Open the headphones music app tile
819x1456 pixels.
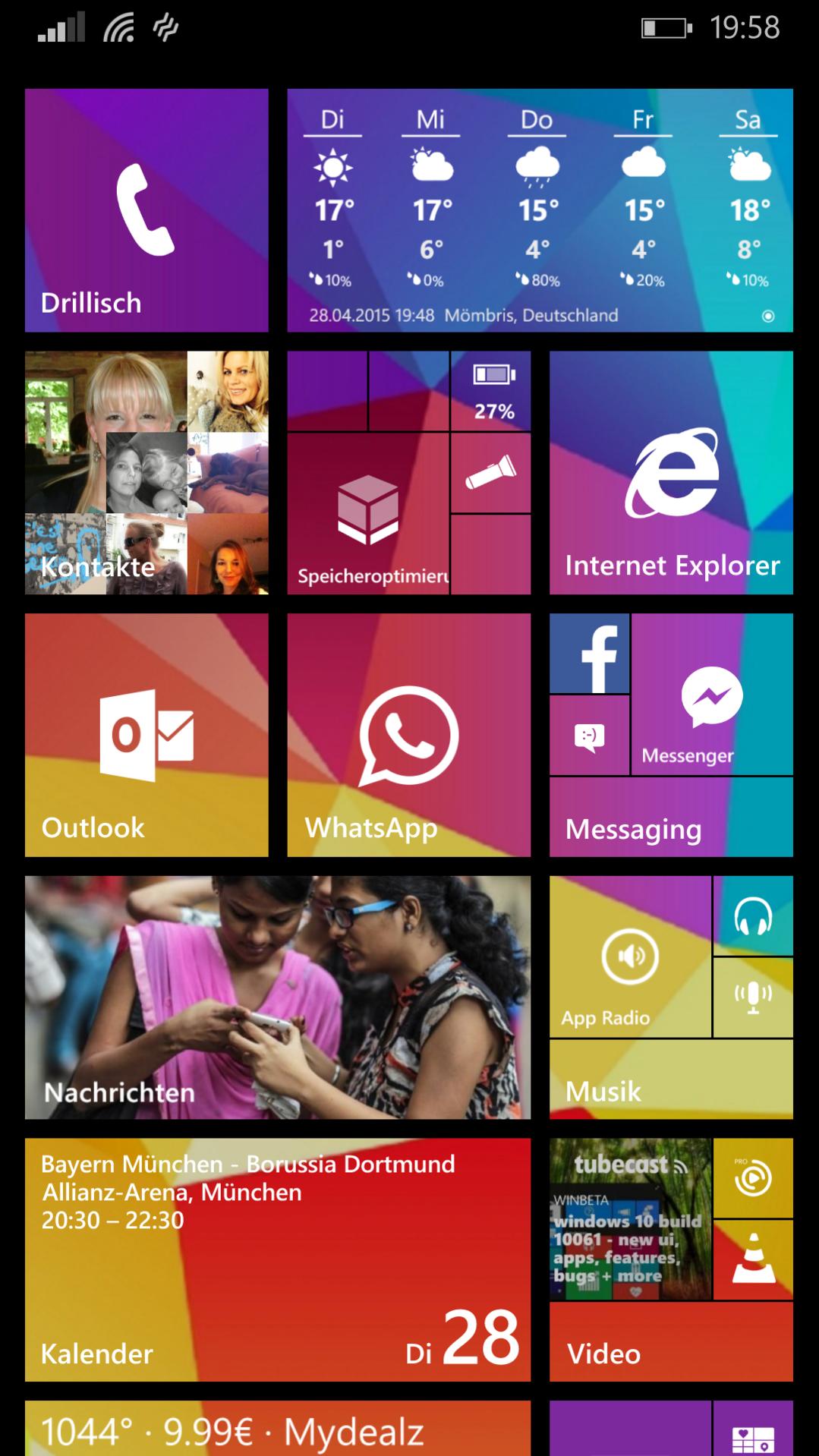point(753,916)
